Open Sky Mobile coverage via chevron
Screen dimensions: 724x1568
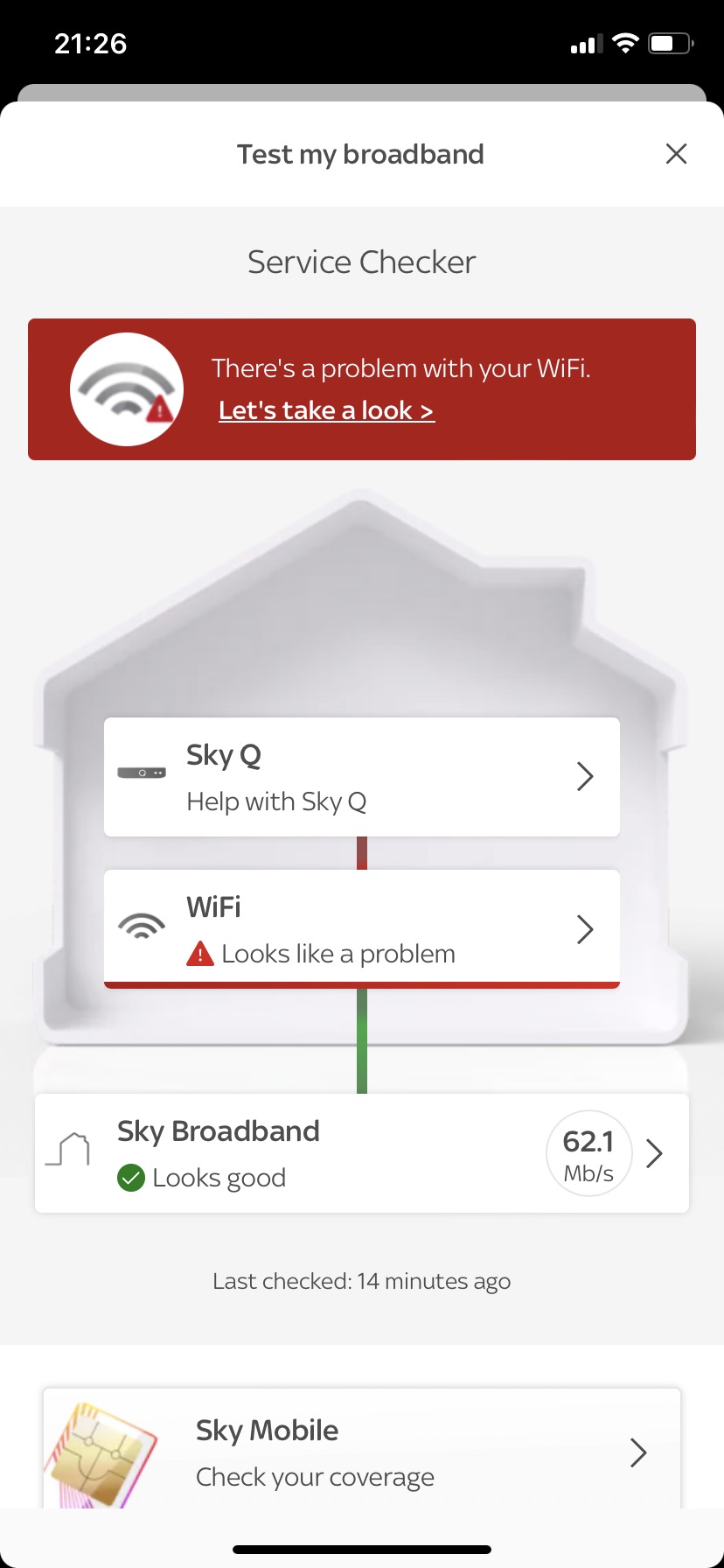[638, 1452]
